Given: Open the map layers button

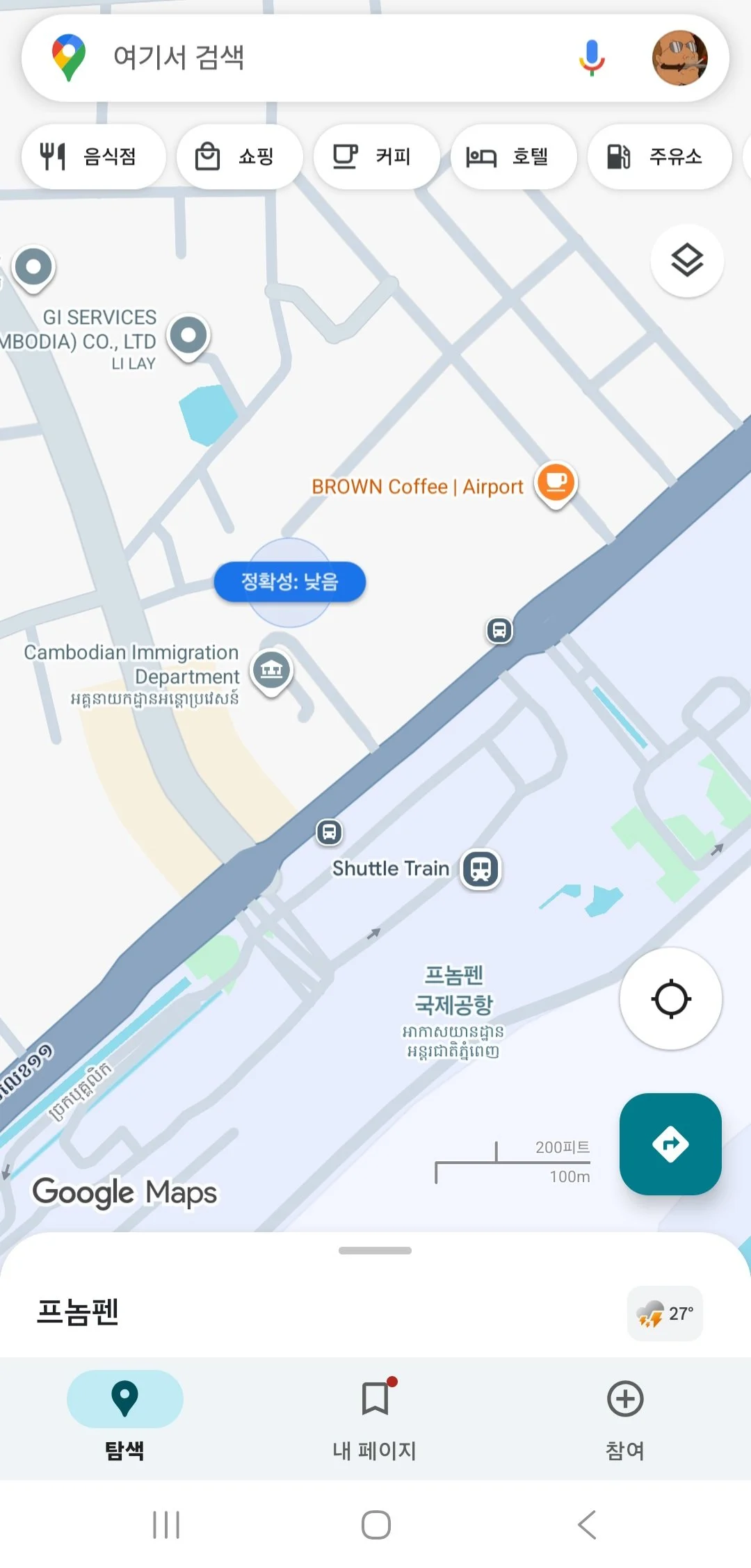Looking at the screenshot, I should 687,261.
